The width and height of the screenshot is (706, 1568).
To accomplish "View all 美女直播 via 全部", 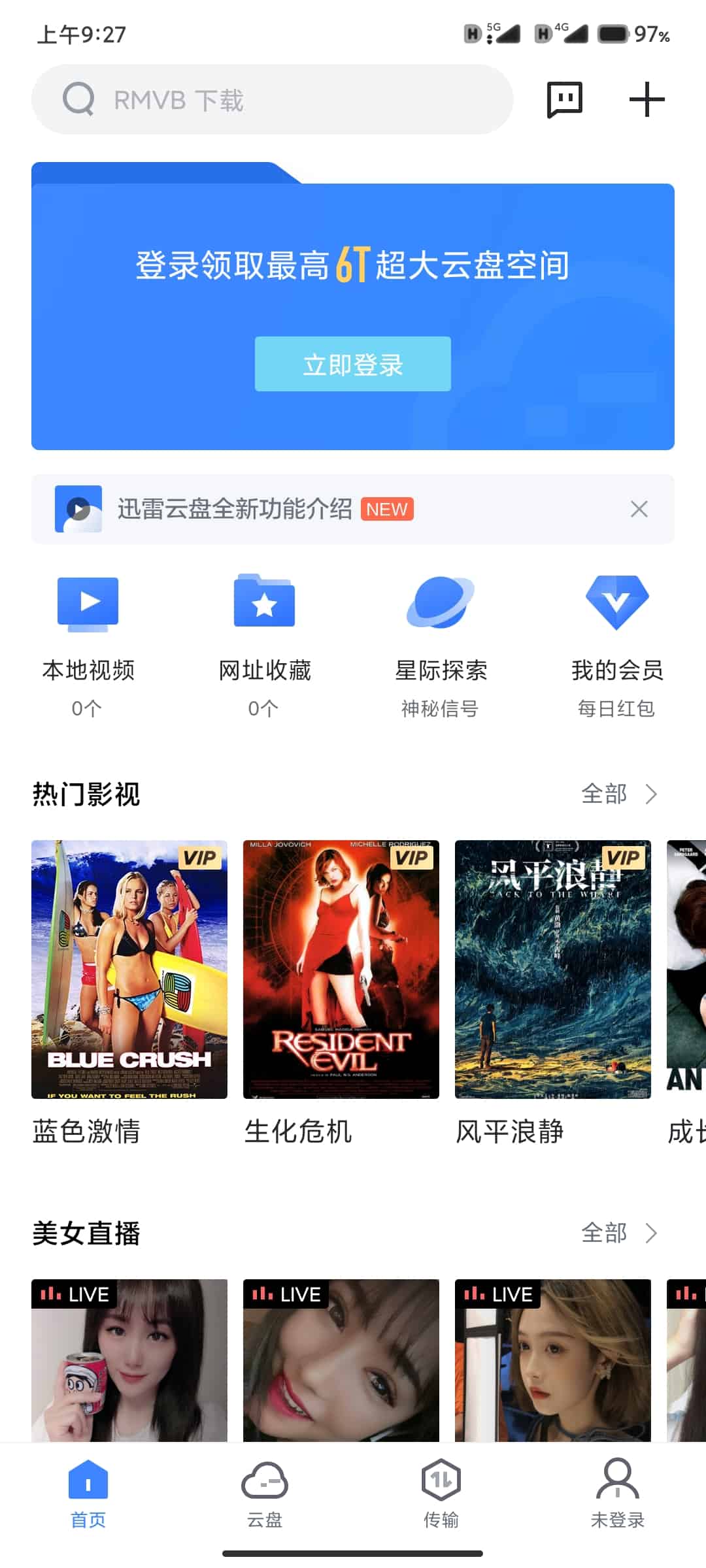I will [x=618, y=1233].
